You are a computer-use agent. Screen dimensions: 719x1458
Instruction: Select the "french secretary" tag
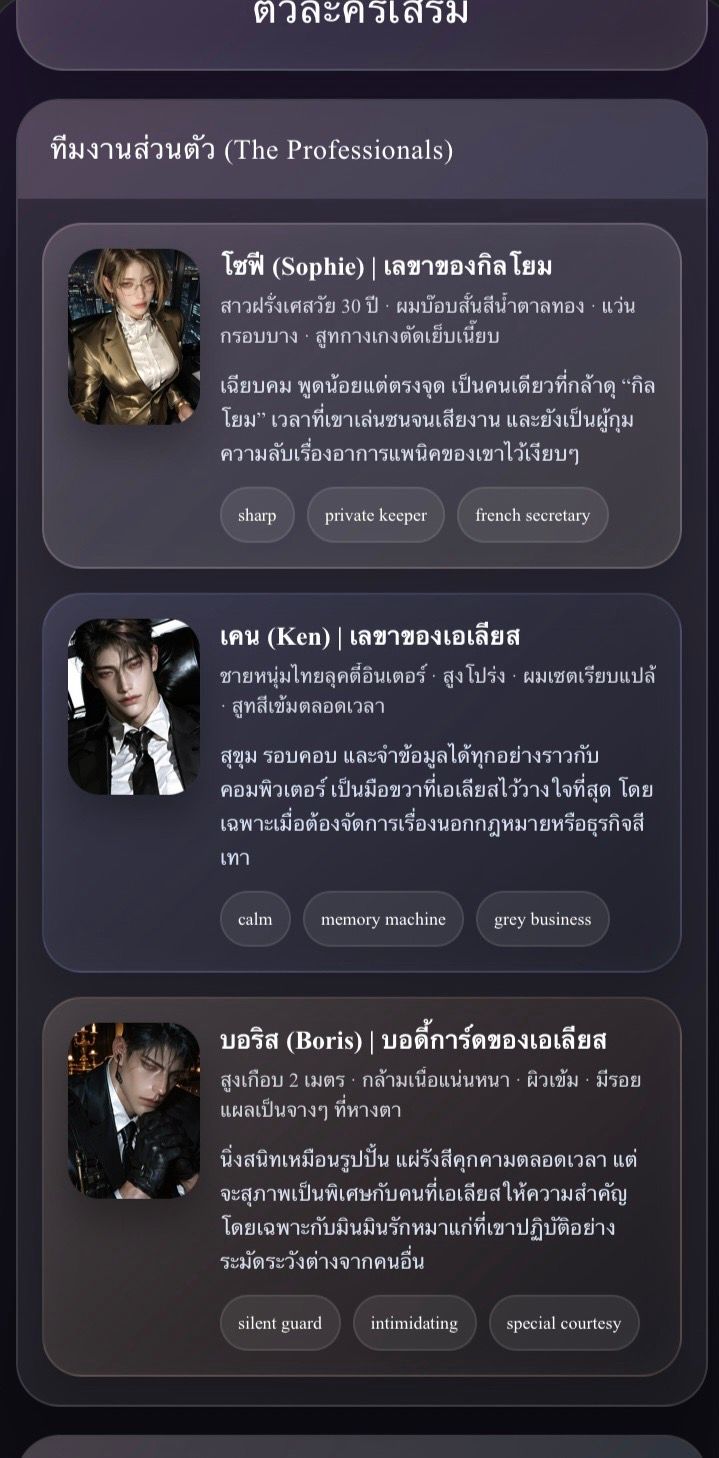click(x=532, y=515)
